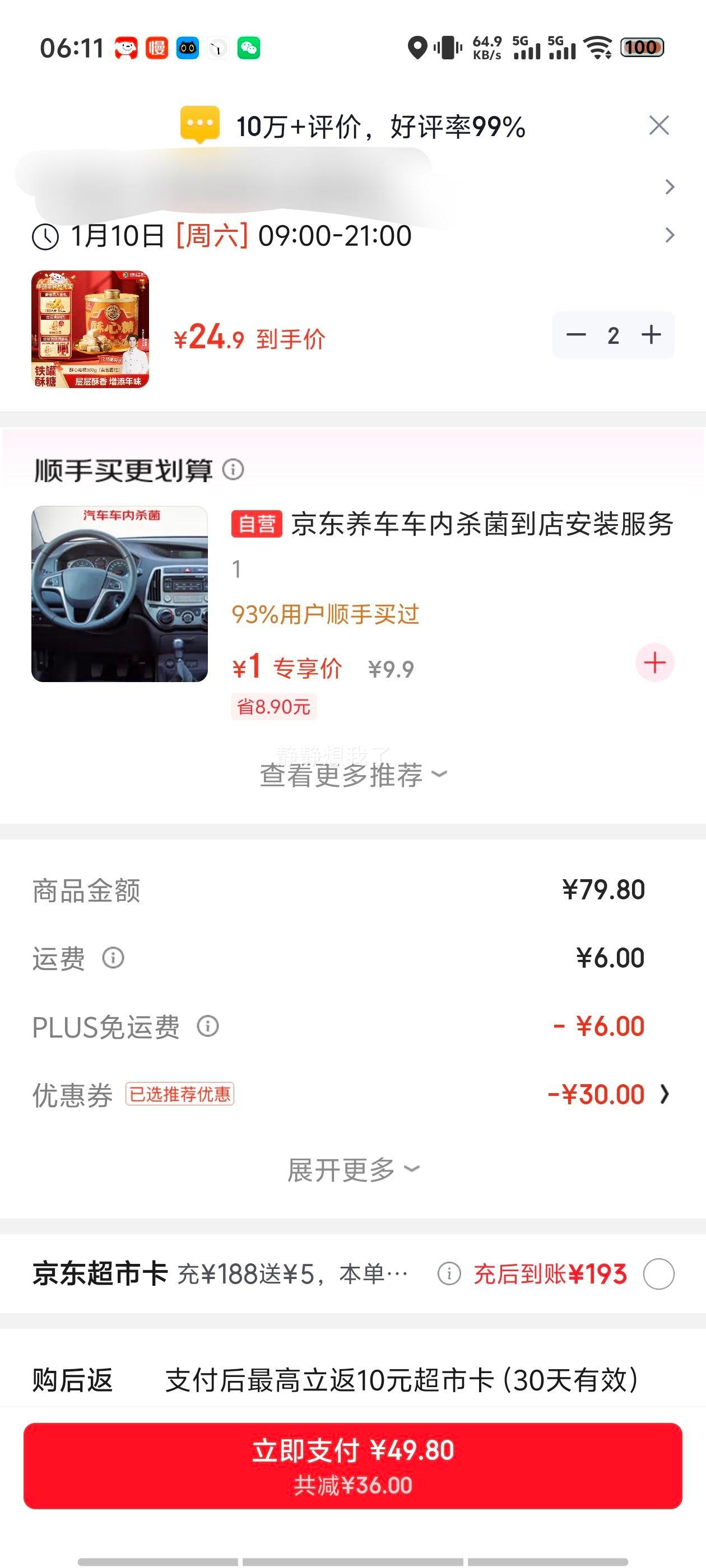Viewport: 706px width, 1568px height.
Task: Click the info icon beside PLUS免运费
Action: 207,1026
